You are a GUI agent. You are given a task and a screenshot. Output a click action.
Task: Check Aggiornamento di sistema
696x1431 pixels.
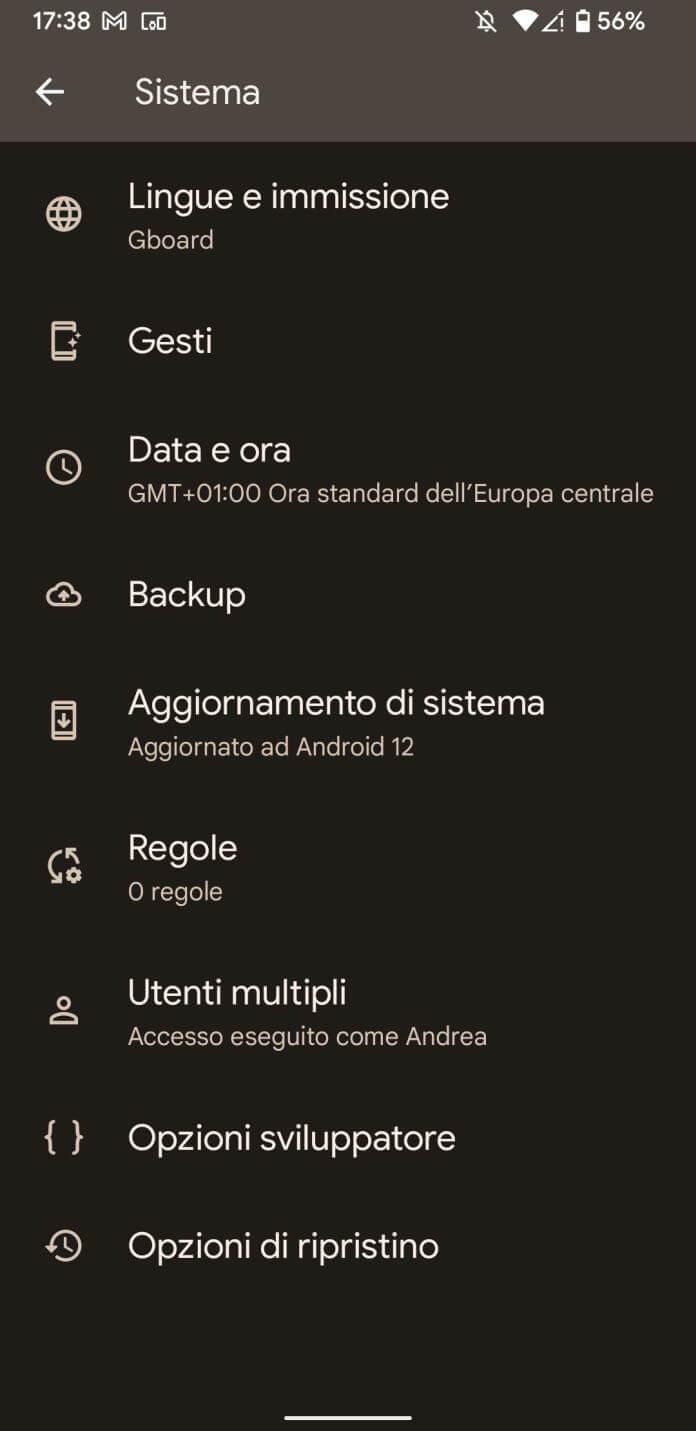348,721
